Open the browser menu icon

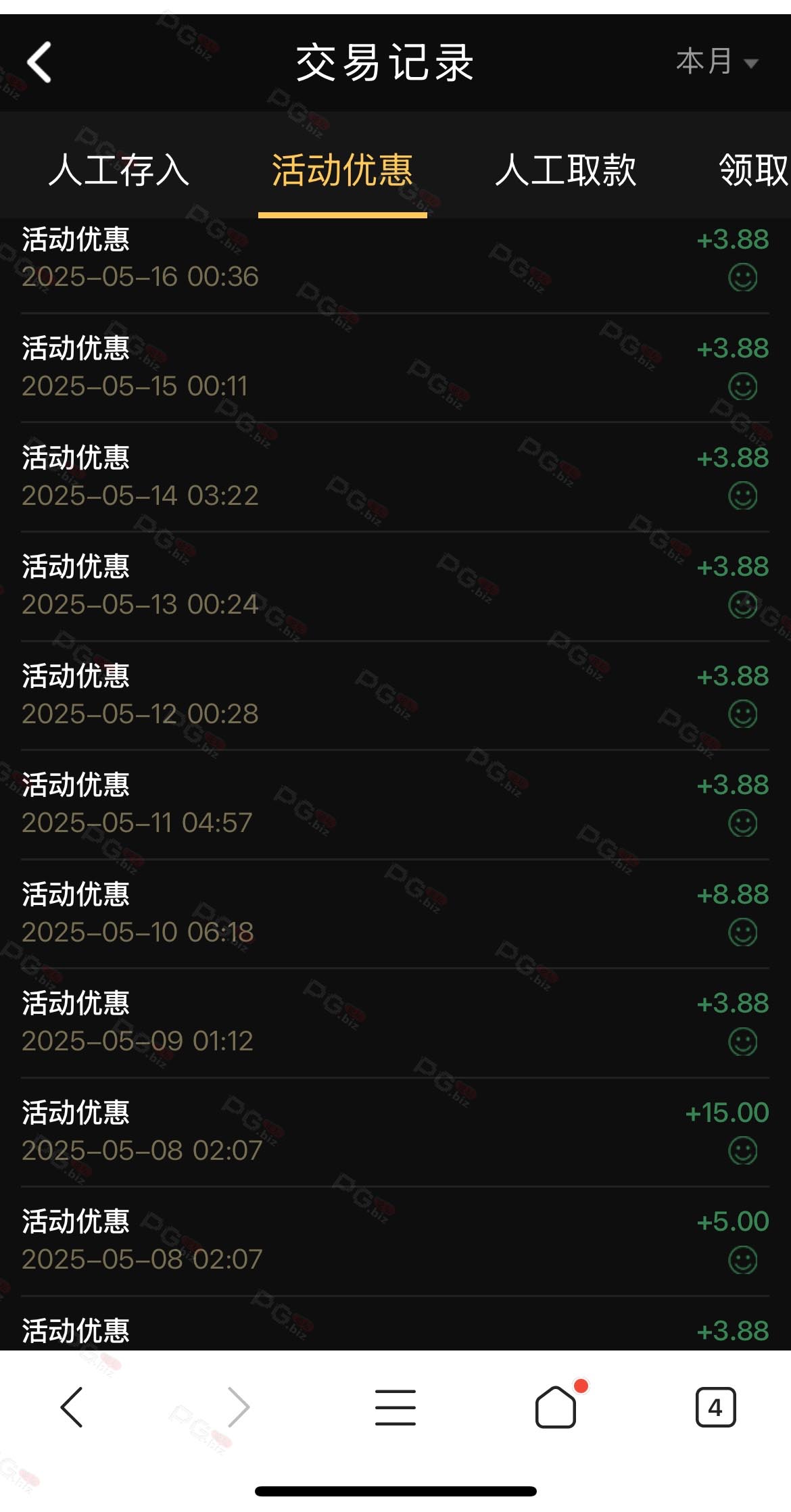tap(395, 1407)
